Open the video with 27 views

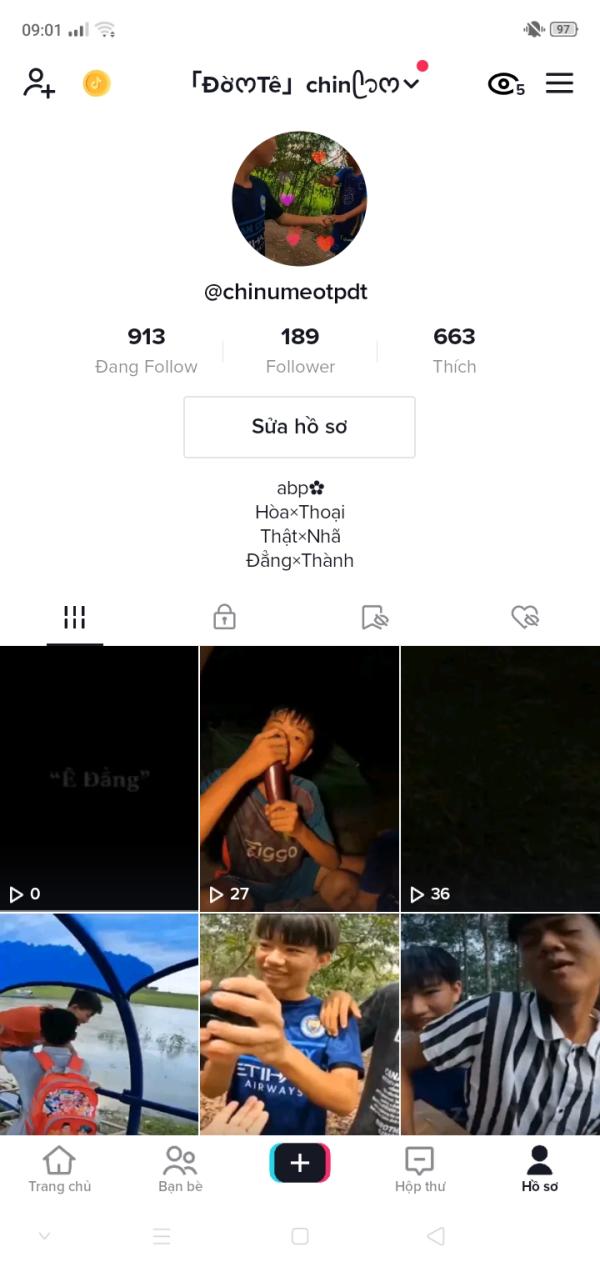click(x=299, y=777)
